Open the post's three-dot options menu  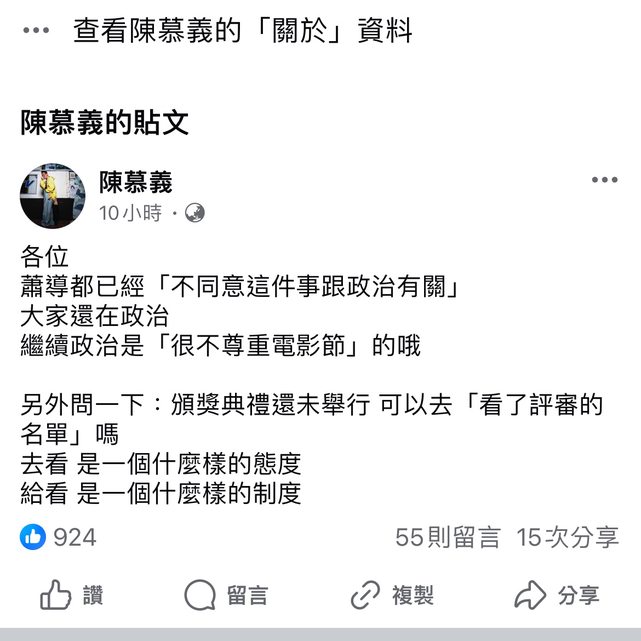(604, 181)
